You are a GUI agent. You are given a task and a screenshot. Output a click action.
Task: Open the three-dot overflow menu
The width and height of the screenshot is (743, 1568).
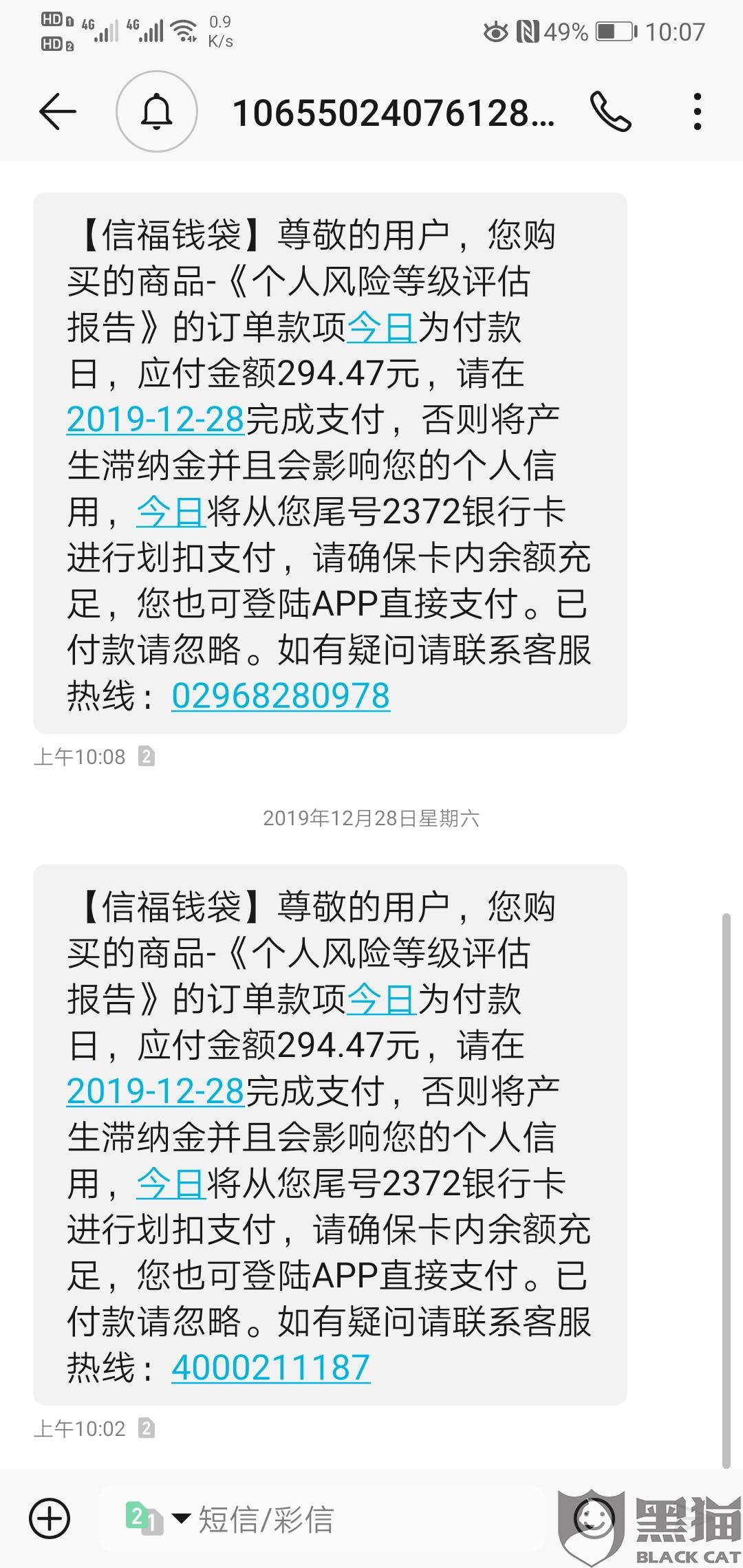698,112
